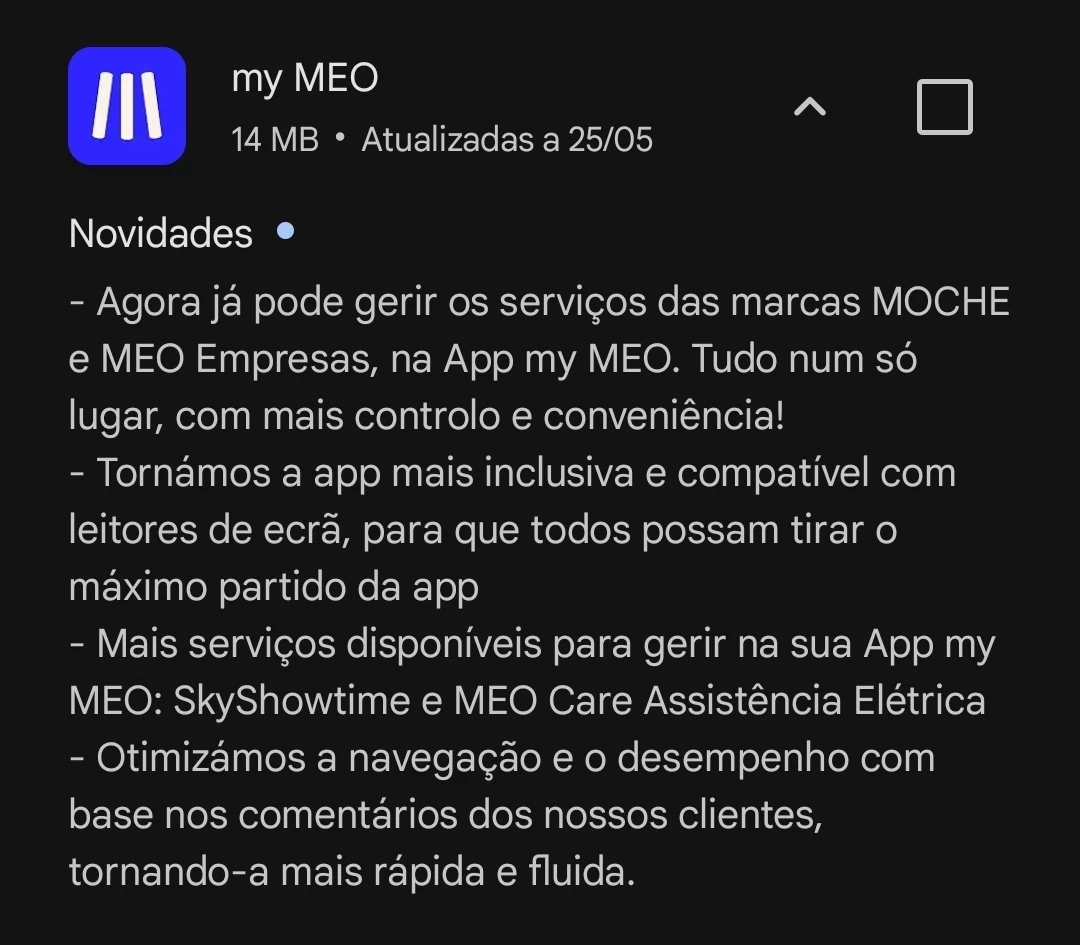1080x945 pixels.
Task: Collapse the my MEO Novidades section
Action: [809, 107]
